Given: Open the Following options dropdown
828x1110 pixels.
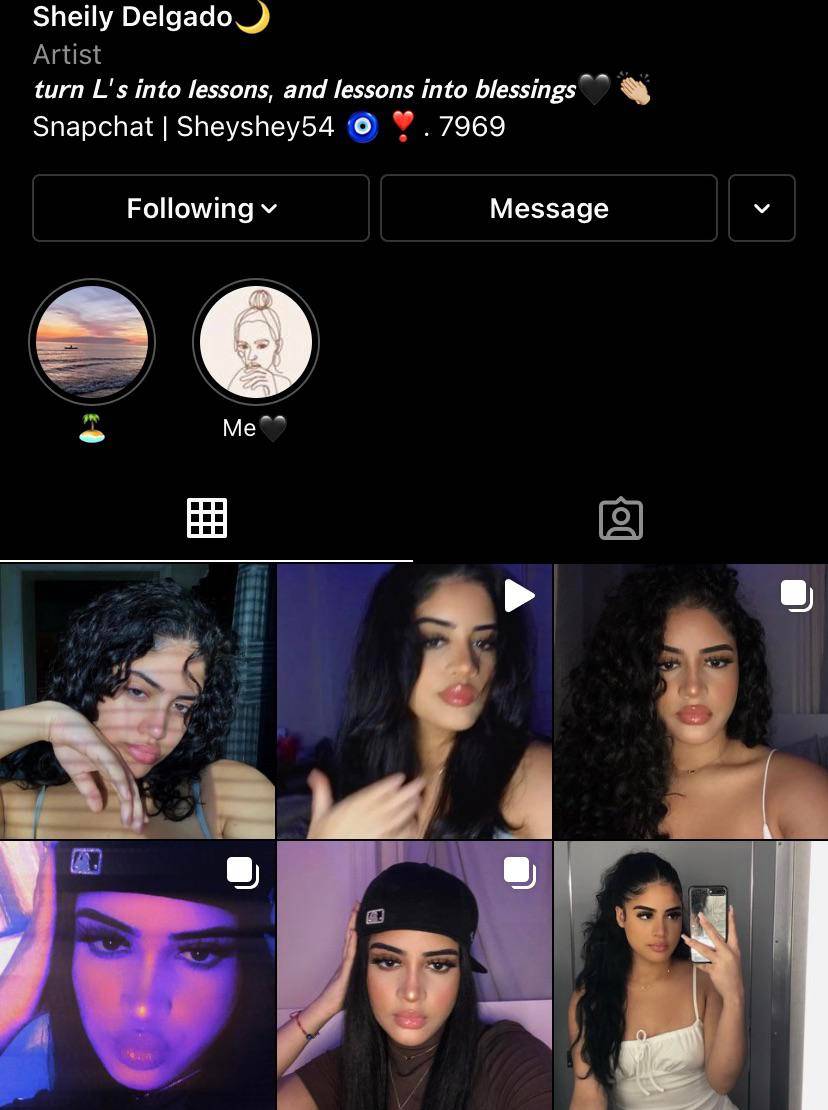Looking at the screenshot, I should point(201,208).
